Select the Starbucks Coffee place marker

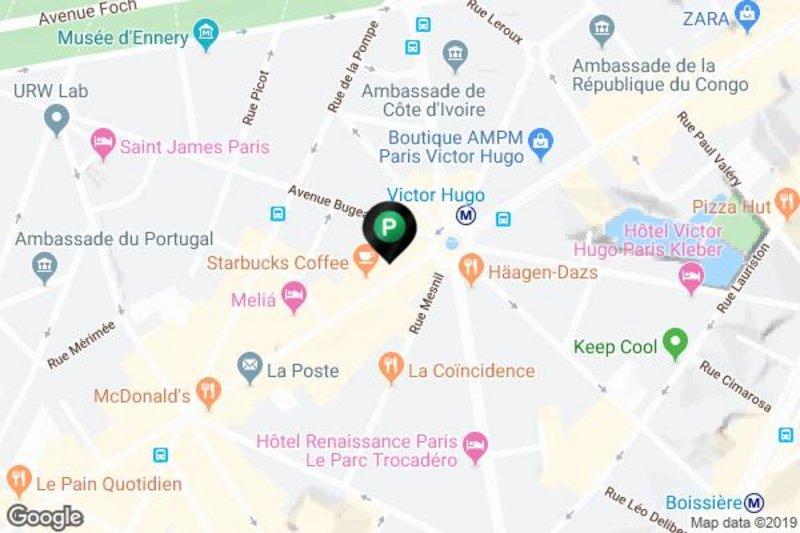(365, 262)
